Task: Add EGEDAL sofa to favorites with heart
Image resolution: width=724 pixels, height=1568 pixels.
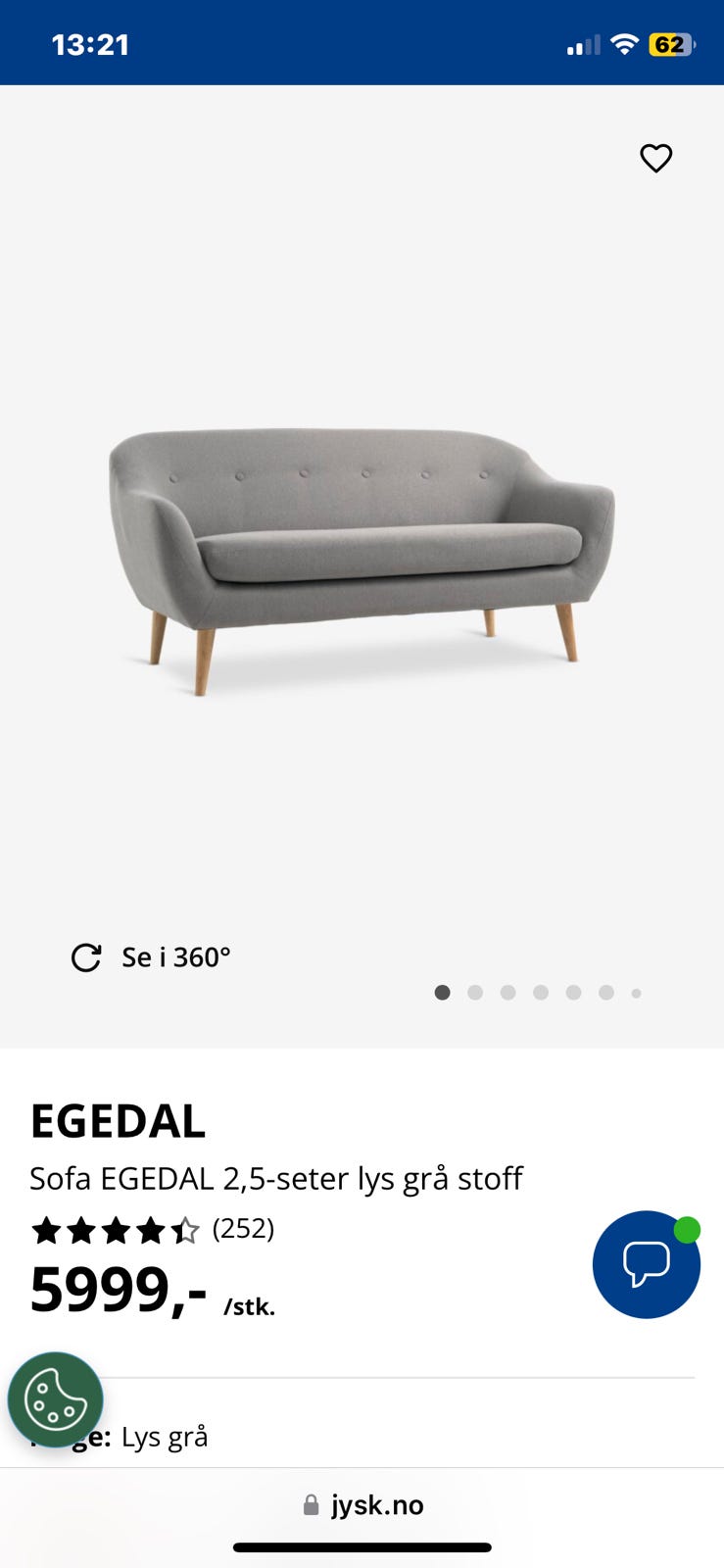Action: [x=655, y=158]
